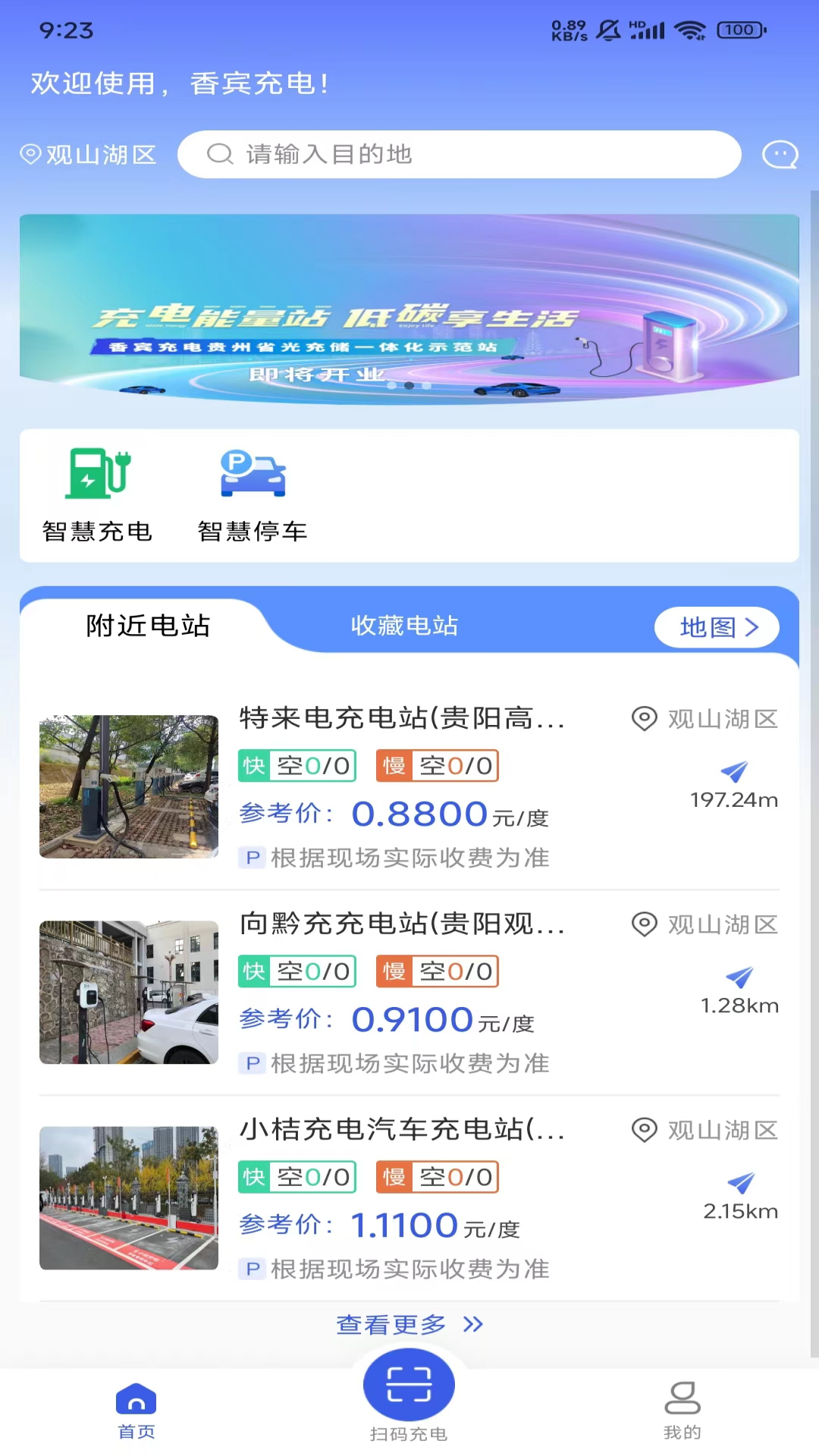Switch to the 我的 profile tab
819x1456 pixels.
[x=682, y=1410]
